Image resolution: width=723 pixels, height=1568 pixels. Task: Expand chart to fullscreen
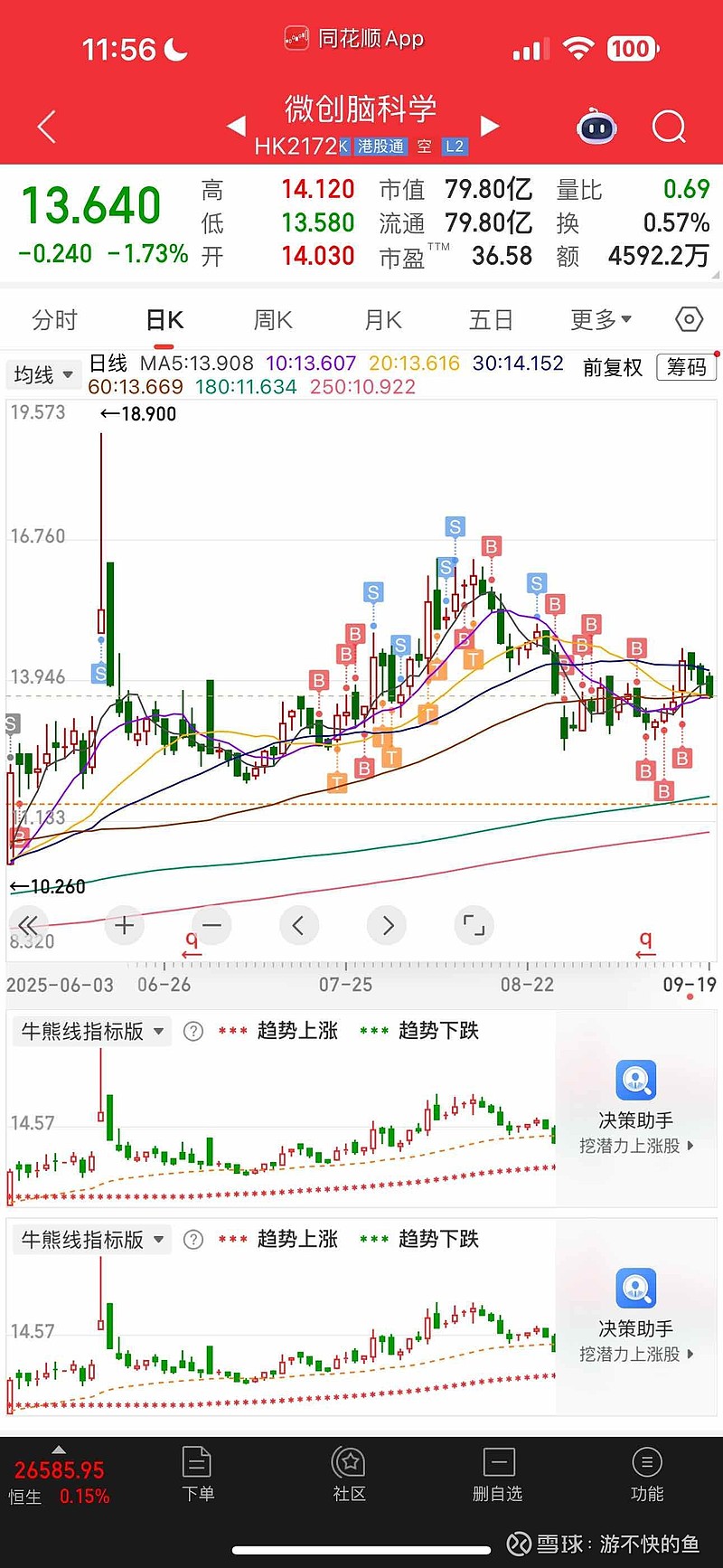474,925
